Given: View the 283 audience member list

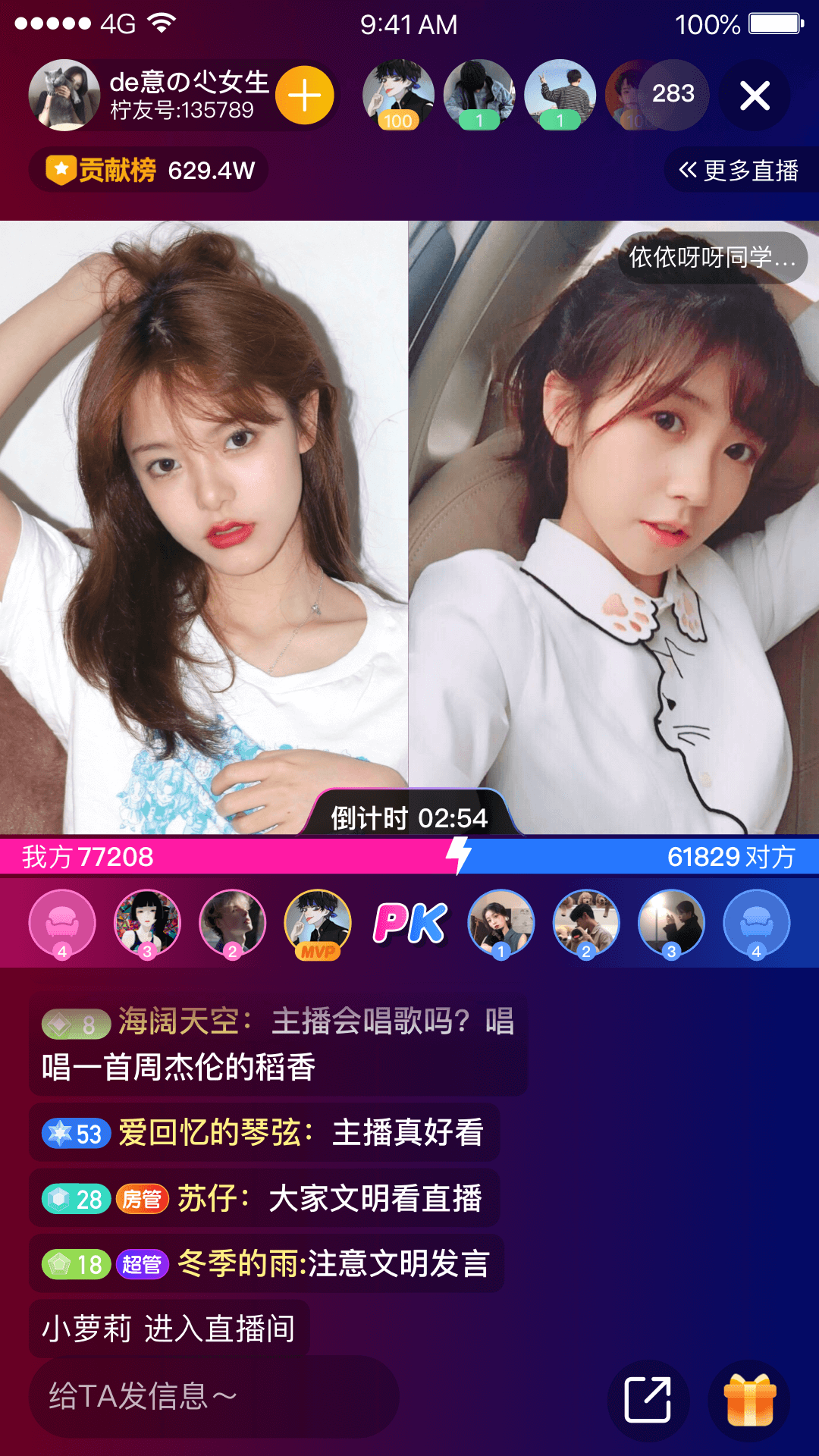Looking at the screenshot, I should [x=673, y=94].
